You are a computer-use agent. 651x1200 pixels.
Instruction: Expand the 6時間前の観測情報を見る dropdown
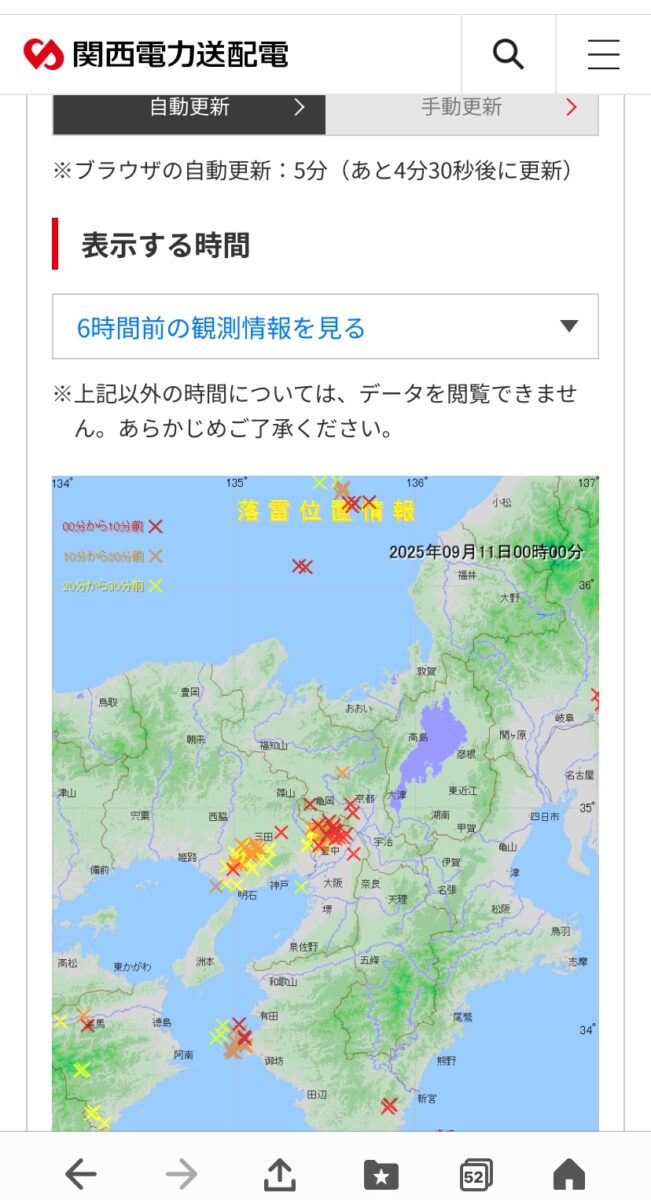coord(325,327)
